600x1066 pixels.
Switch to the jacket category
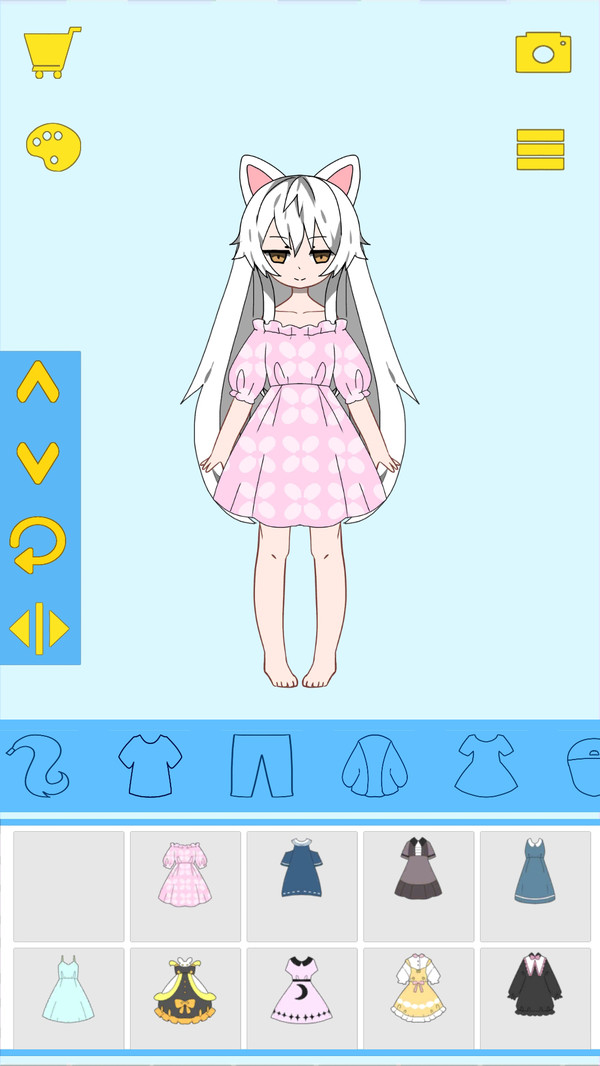coord(374,766)
